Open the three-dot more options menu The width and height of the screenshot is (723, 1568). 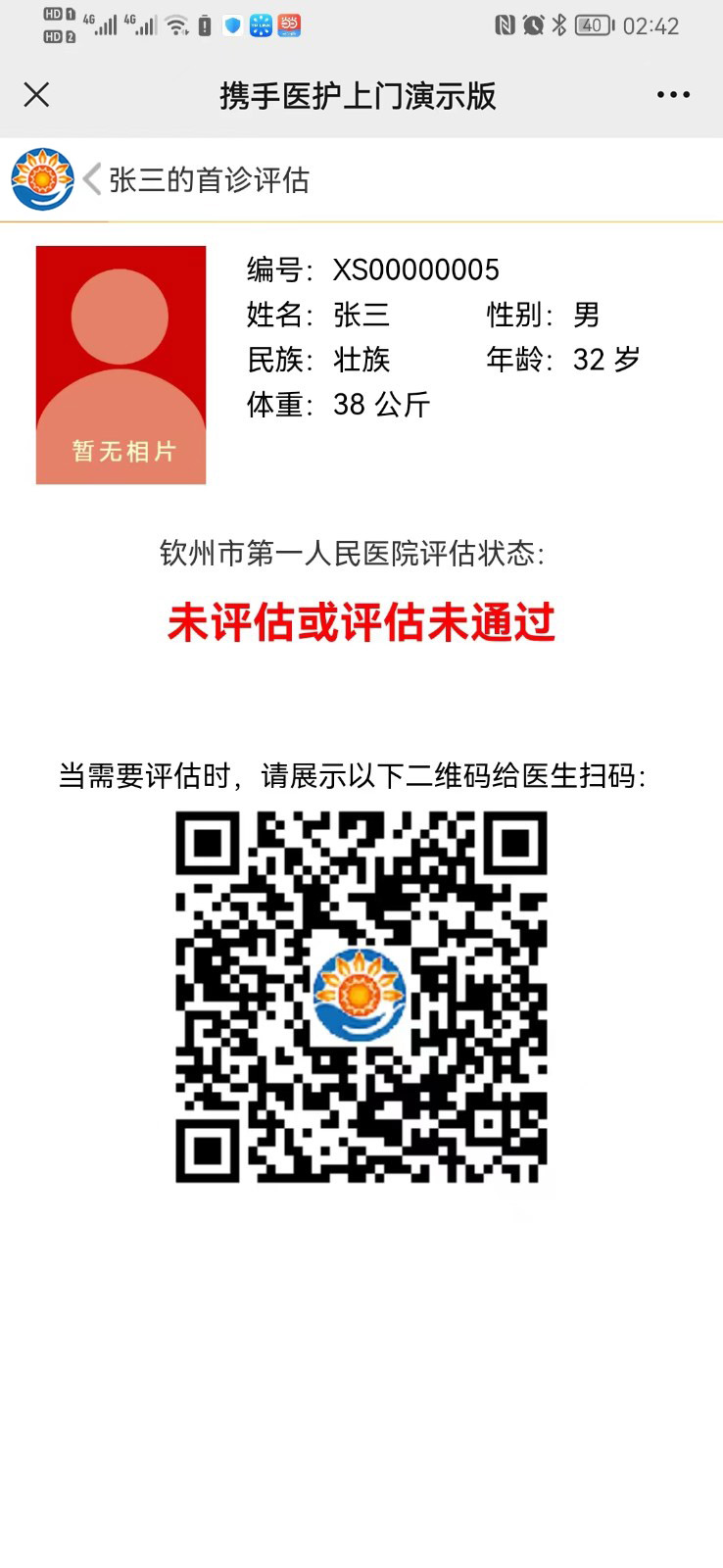[x=673, y=95]
